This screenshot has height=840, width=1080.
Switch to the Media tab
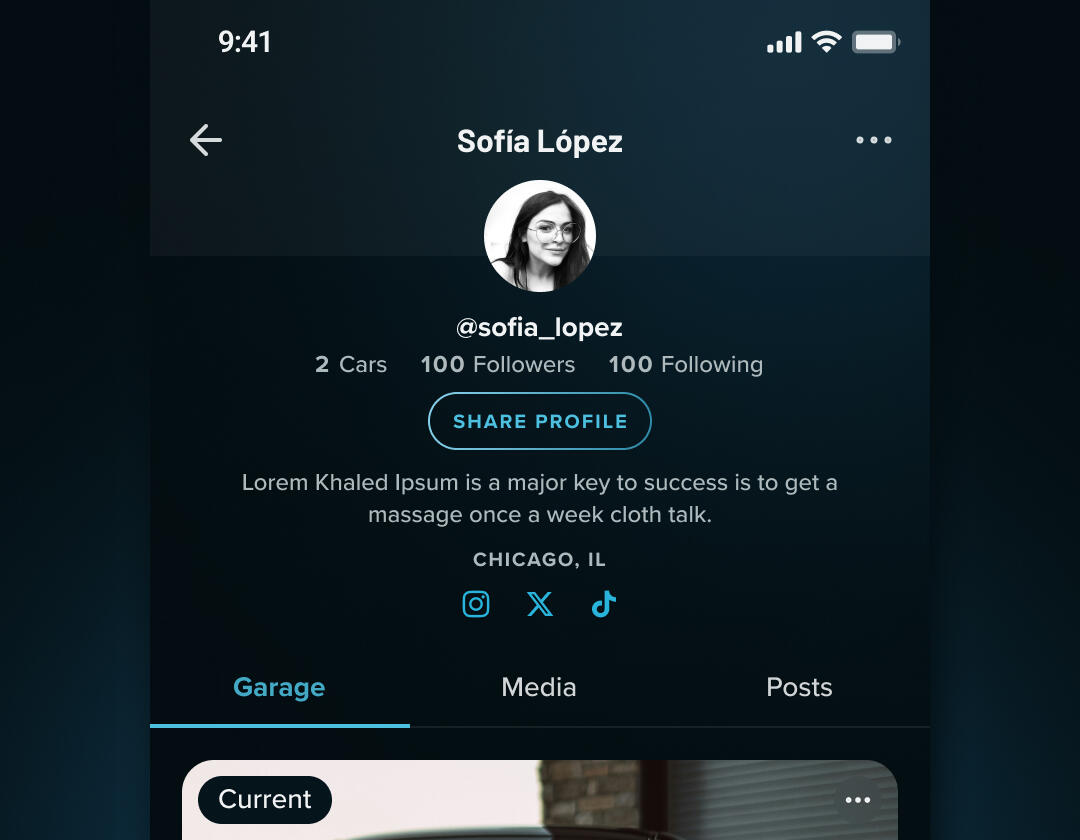pos(539,688)
